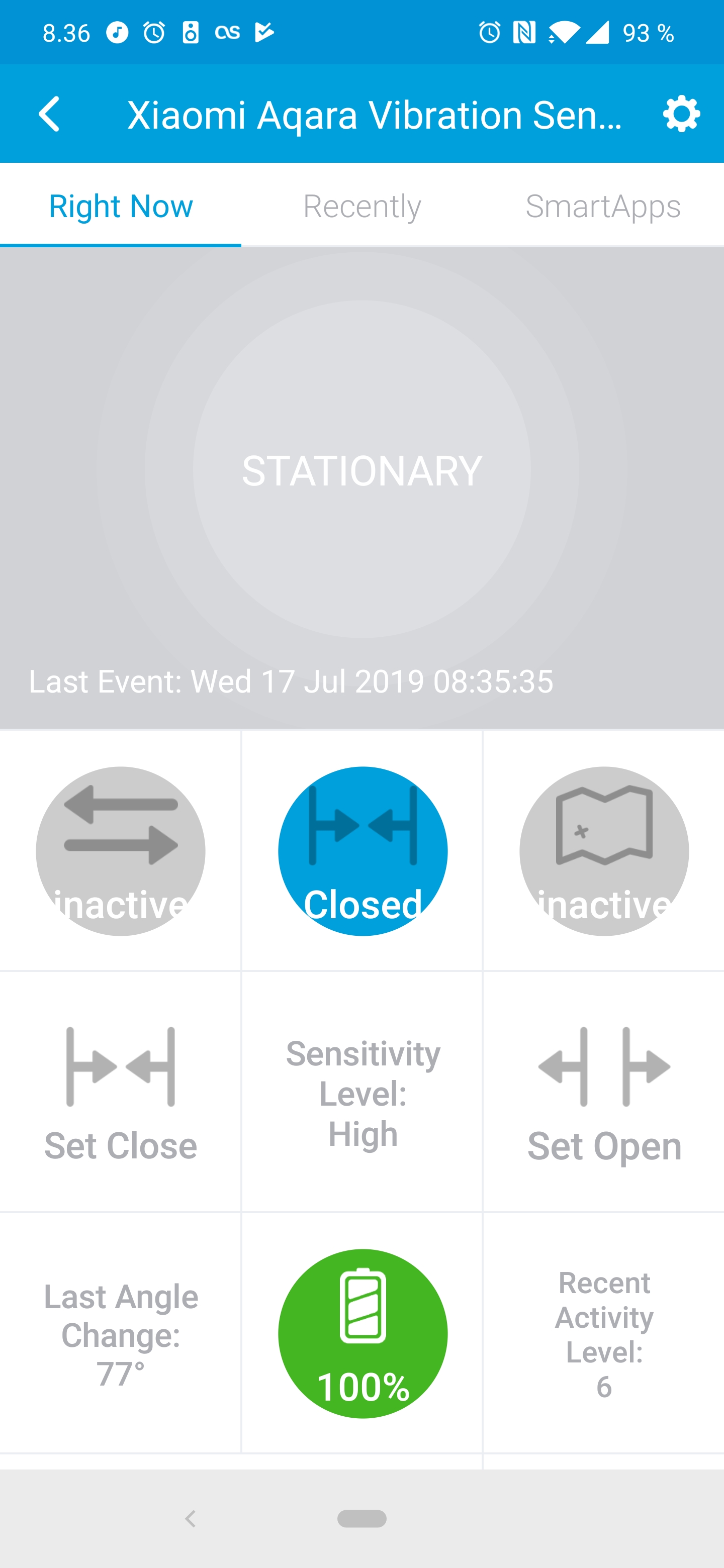Screen dimensions: 724x1568
Task: Open the SmartApps tab
Action: 603,206
